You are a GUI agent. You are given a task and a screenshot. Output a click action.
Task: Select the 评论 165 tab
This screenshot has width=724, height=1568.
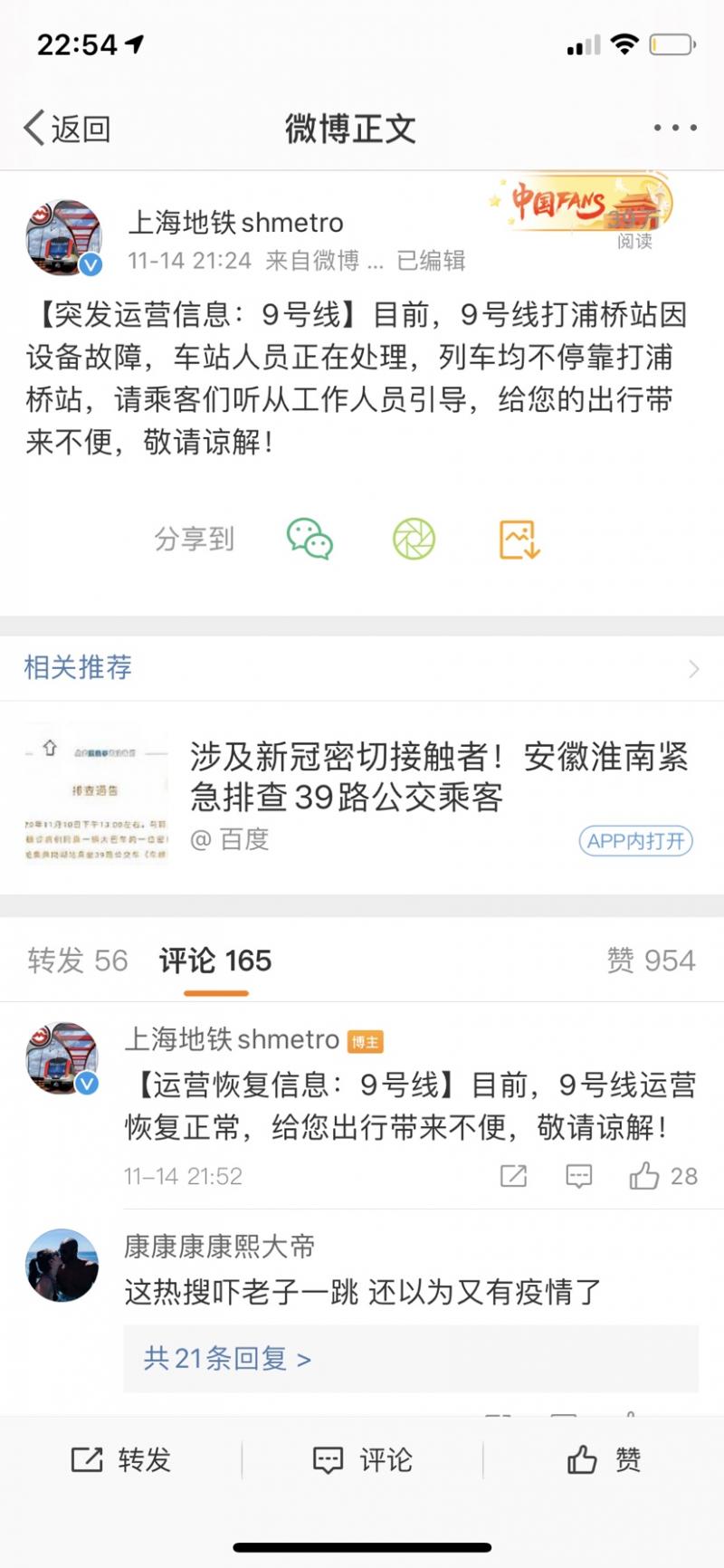click(x=215, y=961)
